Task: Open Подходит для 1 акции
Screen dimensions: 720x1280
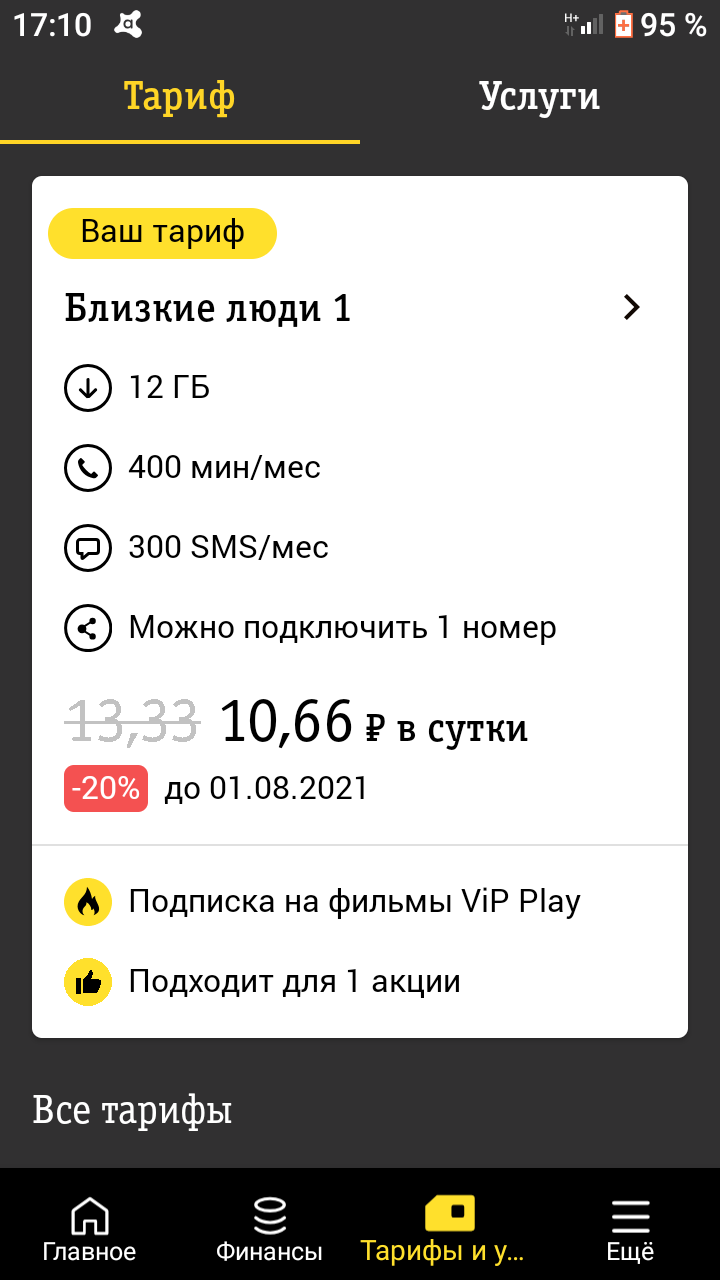Action: pyautogui.click(x=294, y=981)
